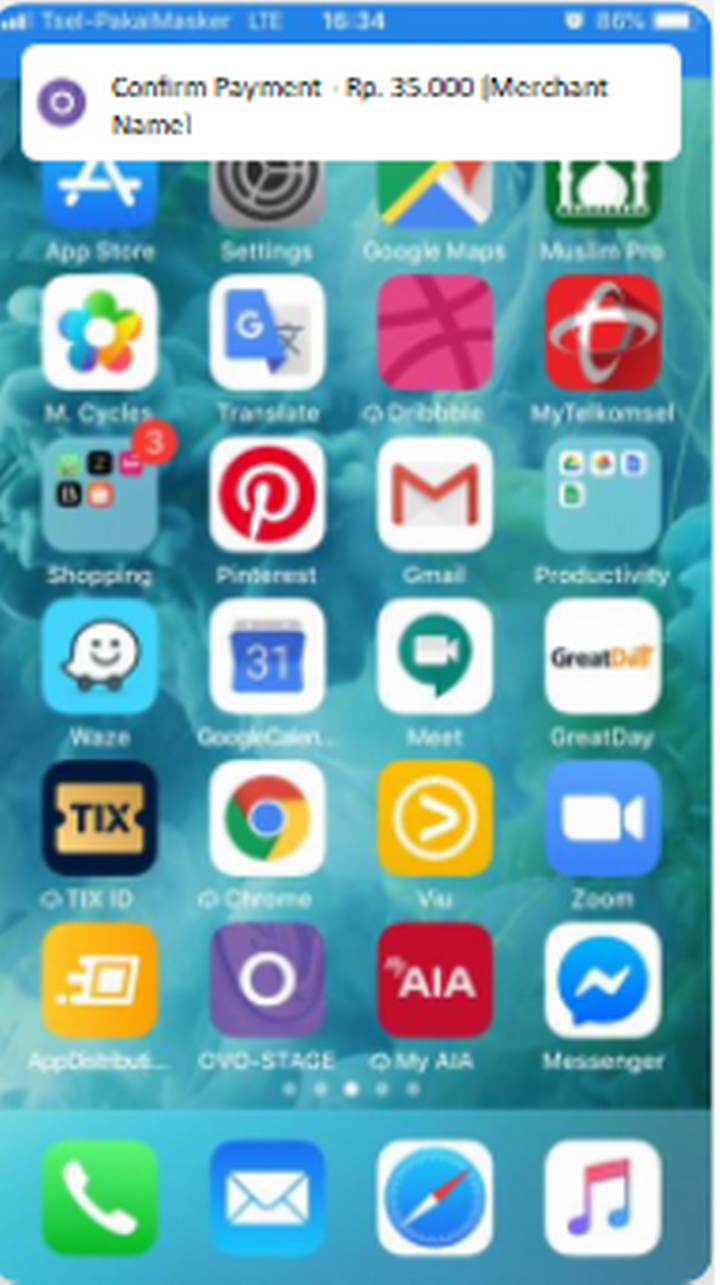Viewport: 720px width, 1285px height.
Task: Open the Phone app in the dock
Action: [99, 1197]
